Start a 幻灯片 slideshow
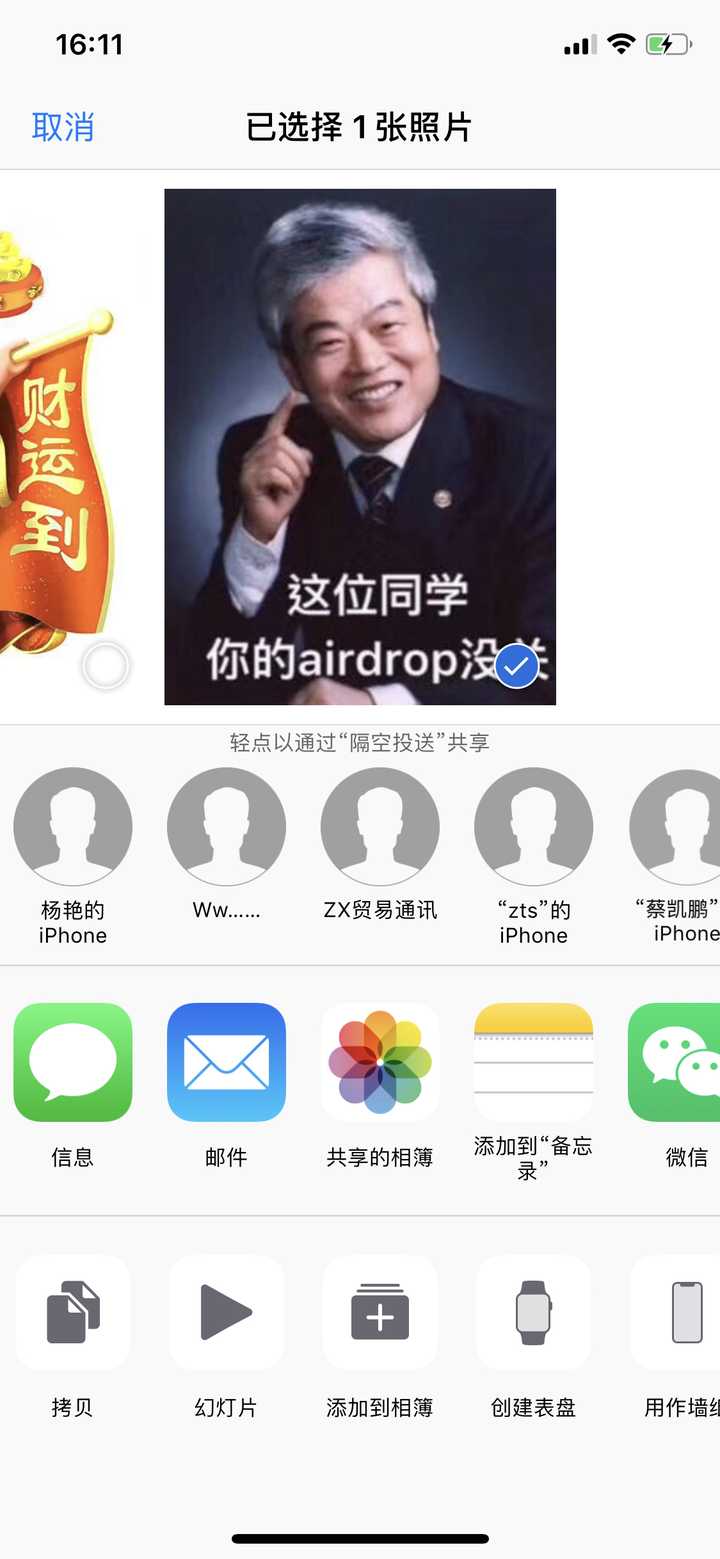Screen dimensions: 720x1559 click(x=226, y=1312)
